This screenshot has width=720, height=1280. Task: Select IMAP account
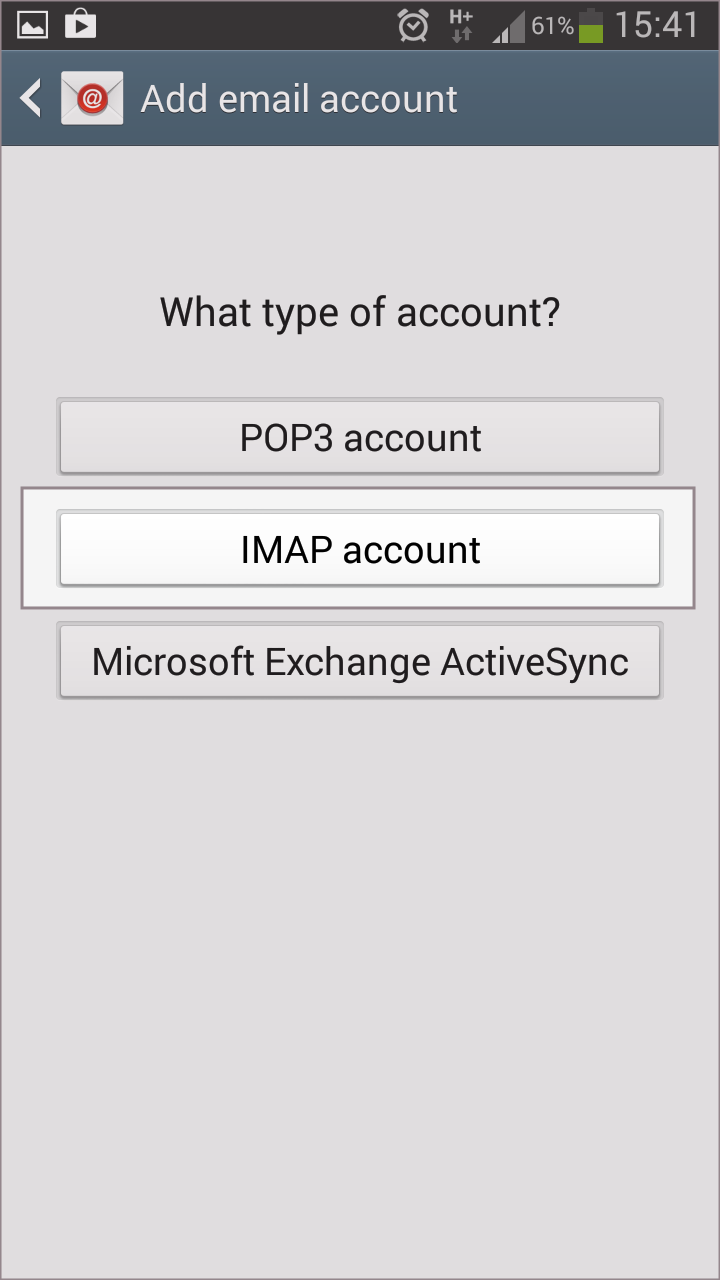click(360, 549)
